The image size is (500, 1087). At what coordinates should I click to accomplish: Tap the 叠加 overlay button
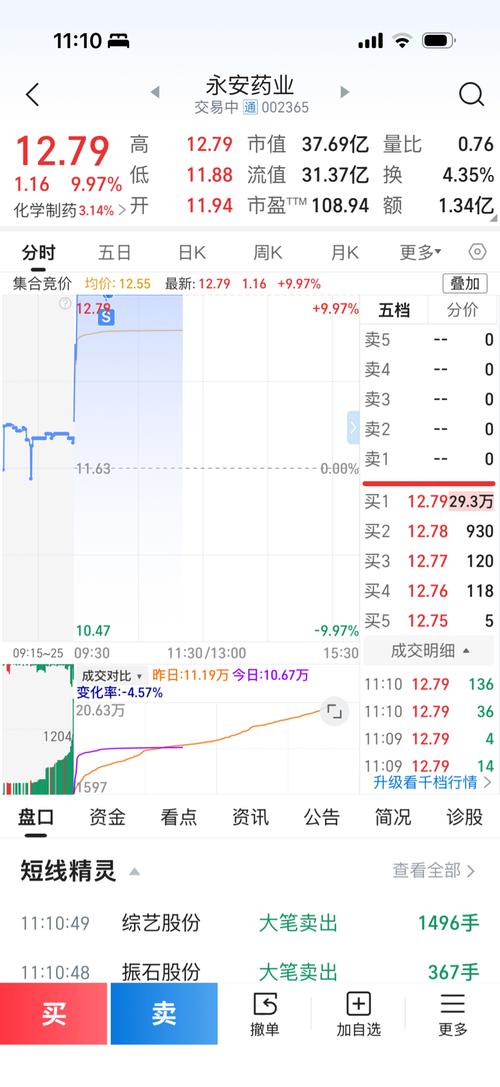click(x=465, y=284)
